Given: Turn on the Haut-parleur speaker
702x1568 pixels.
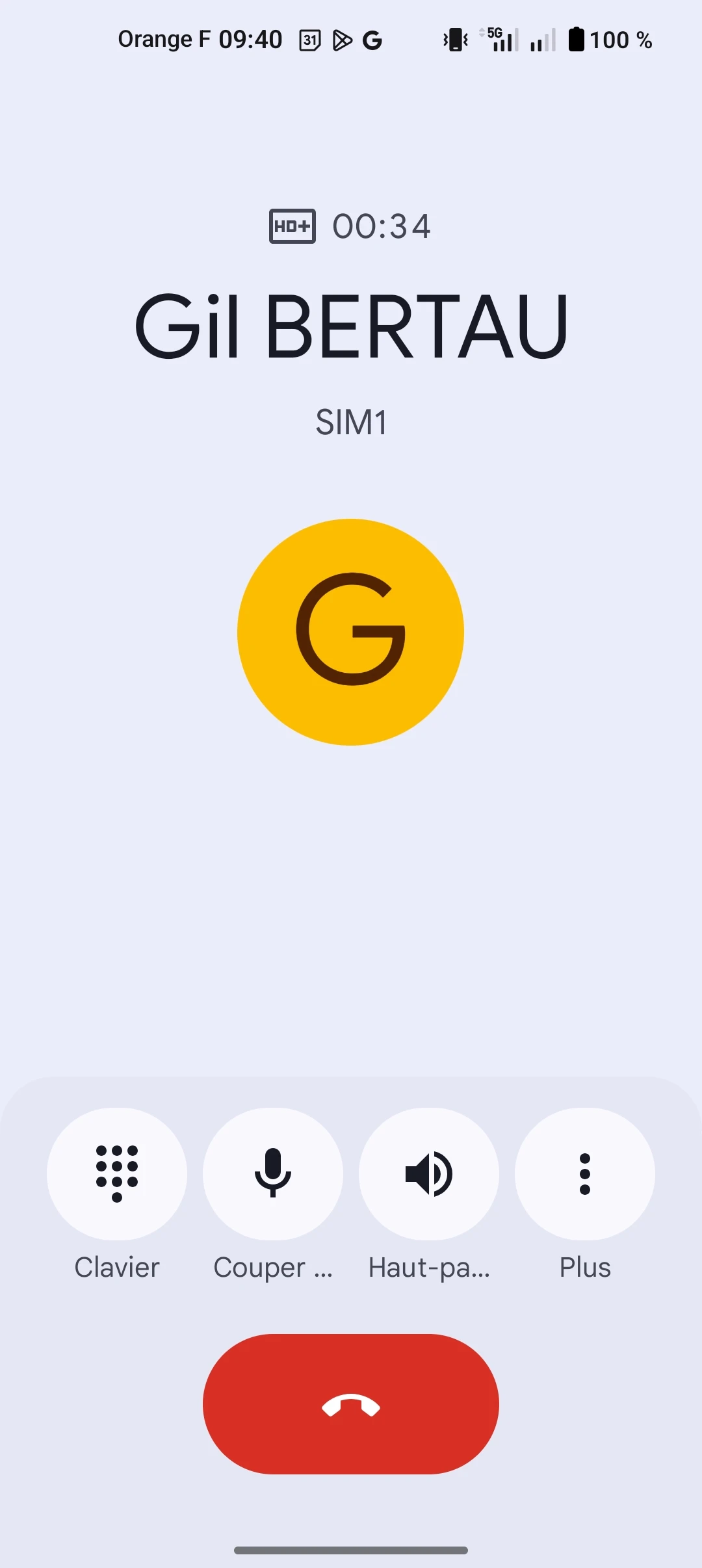Looking at the screenshot, I should 429,1173.
